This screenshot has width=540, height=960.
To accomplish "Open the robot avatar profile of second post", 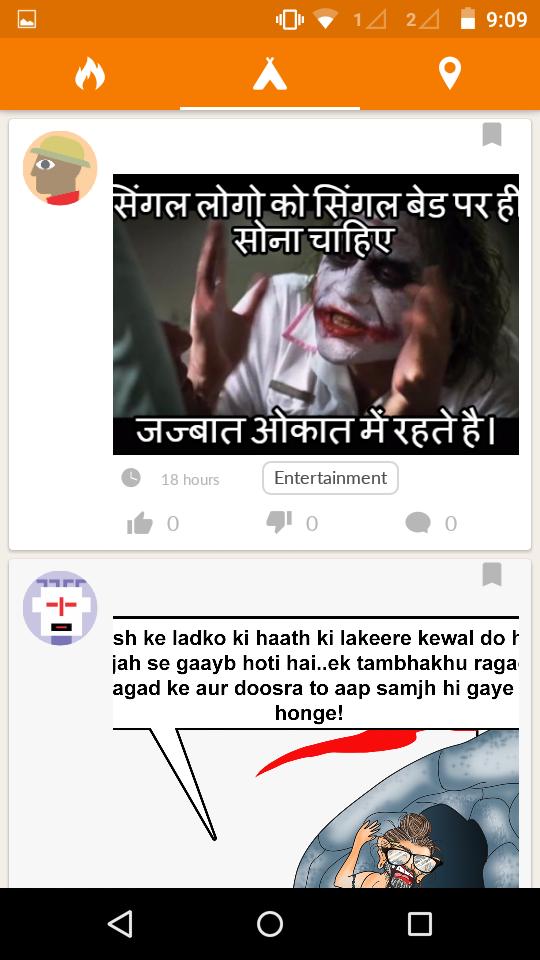I will (x=60, y=608).
